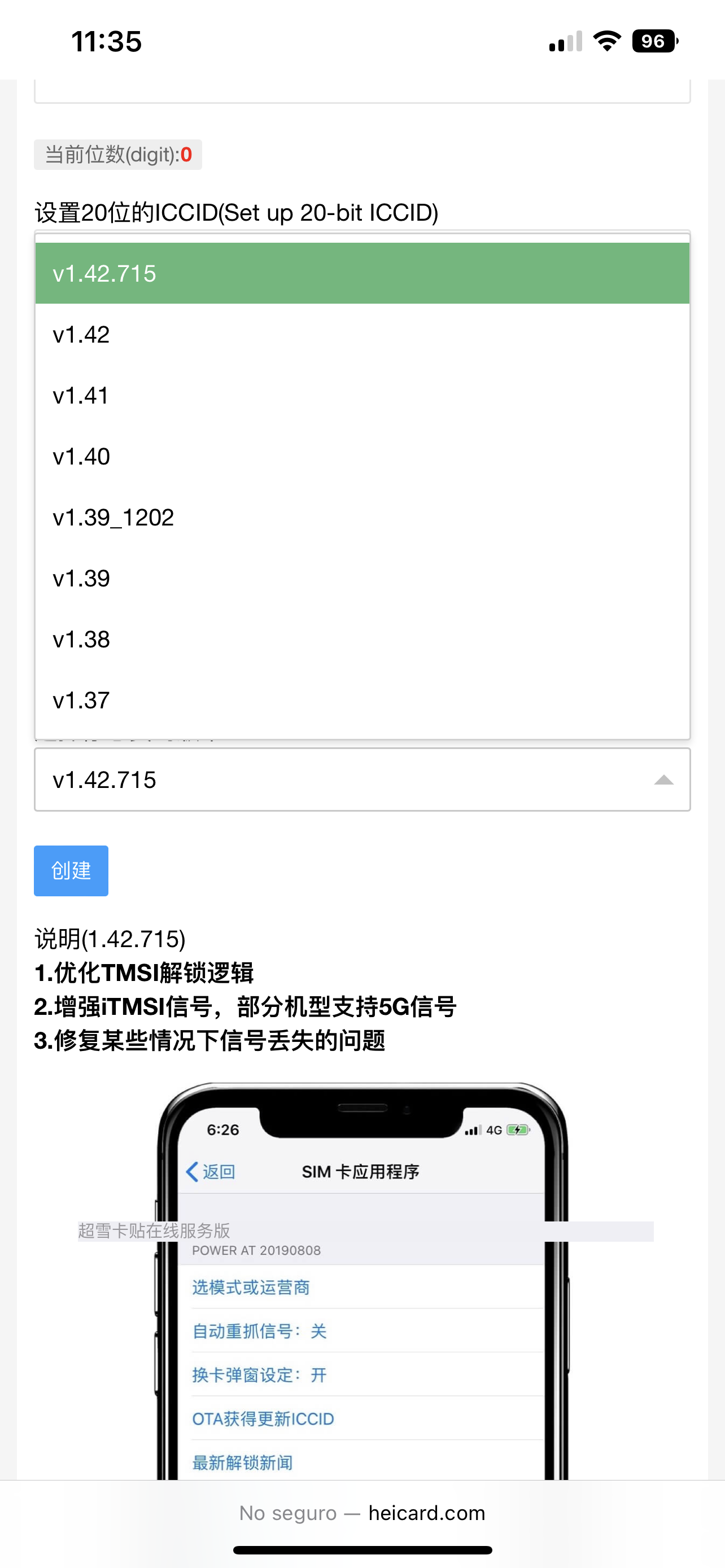Image resolution: width=725 pixels, height=1568 pixels.
Task: Select version v1.40
Action: tap(362, 456)
